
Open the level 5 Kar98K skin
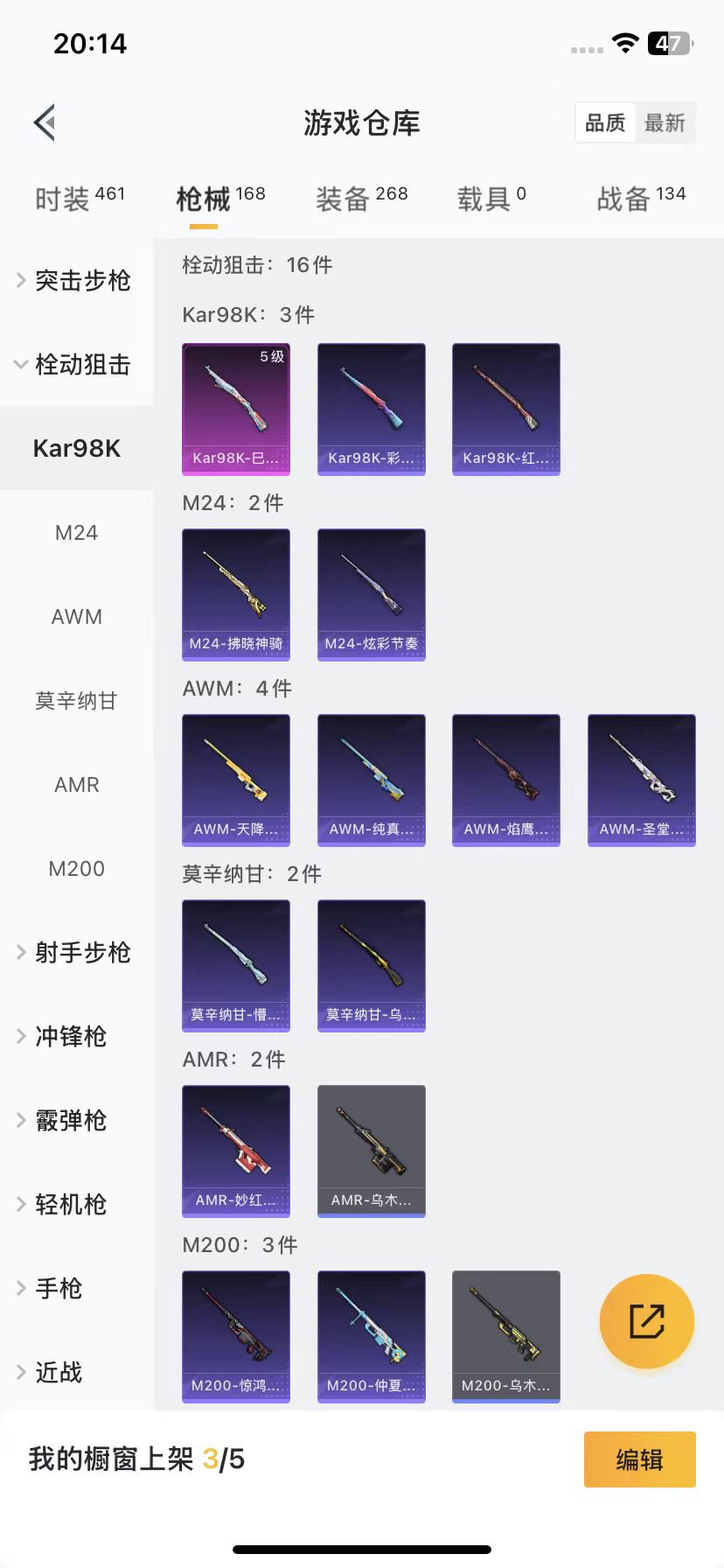pos(236,409)
